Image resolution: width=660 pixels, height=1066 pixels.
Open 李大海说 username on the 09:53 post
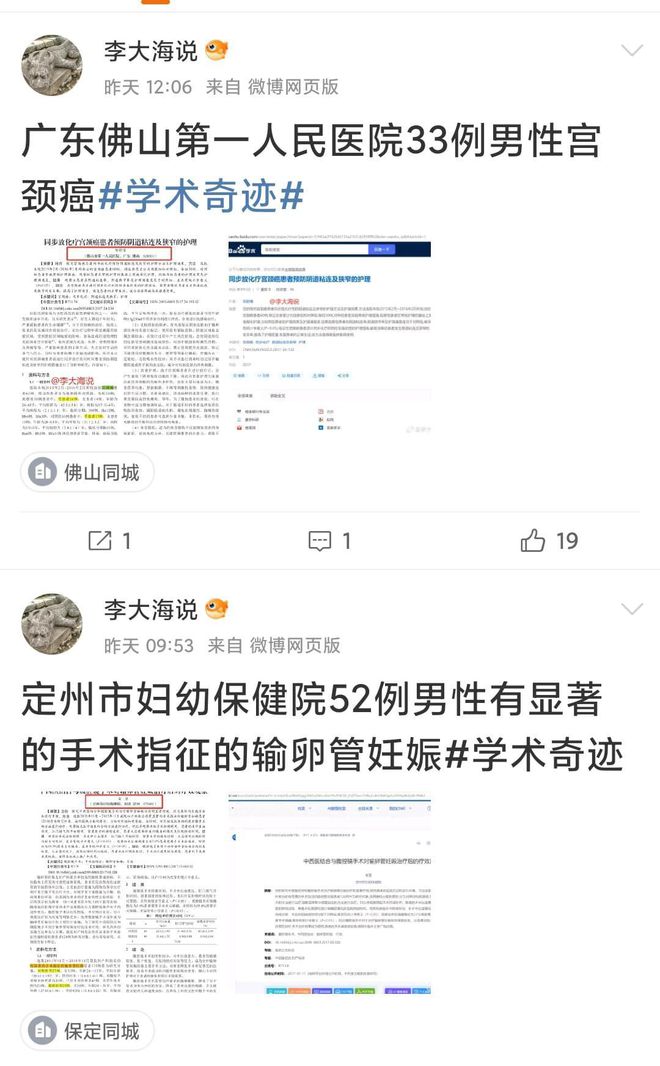tap(151, 610)
